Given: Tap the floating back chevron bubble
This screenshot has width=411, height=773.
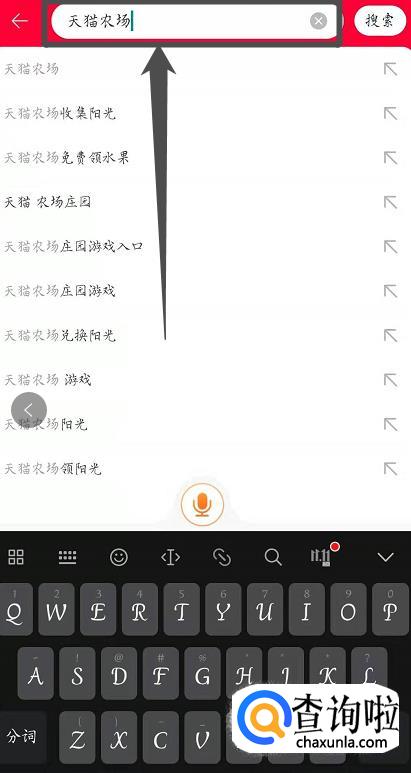Looking at the screenshot, I should click(29, 410).
